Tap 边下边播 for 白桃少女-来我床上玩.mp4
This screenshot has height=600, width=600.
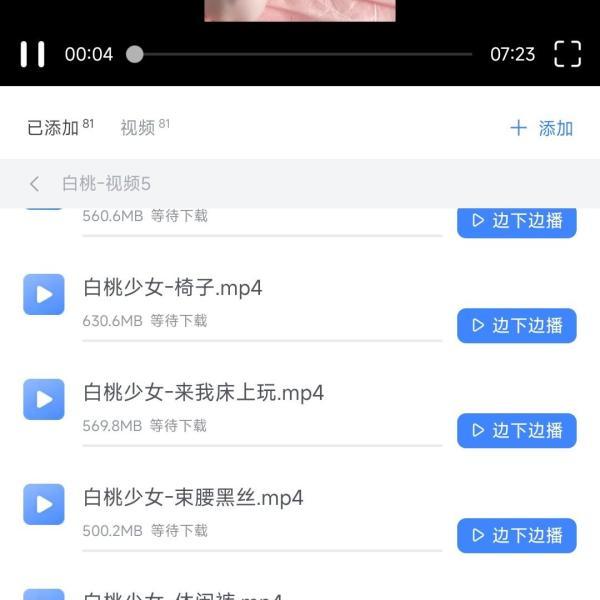click(517, 430)
